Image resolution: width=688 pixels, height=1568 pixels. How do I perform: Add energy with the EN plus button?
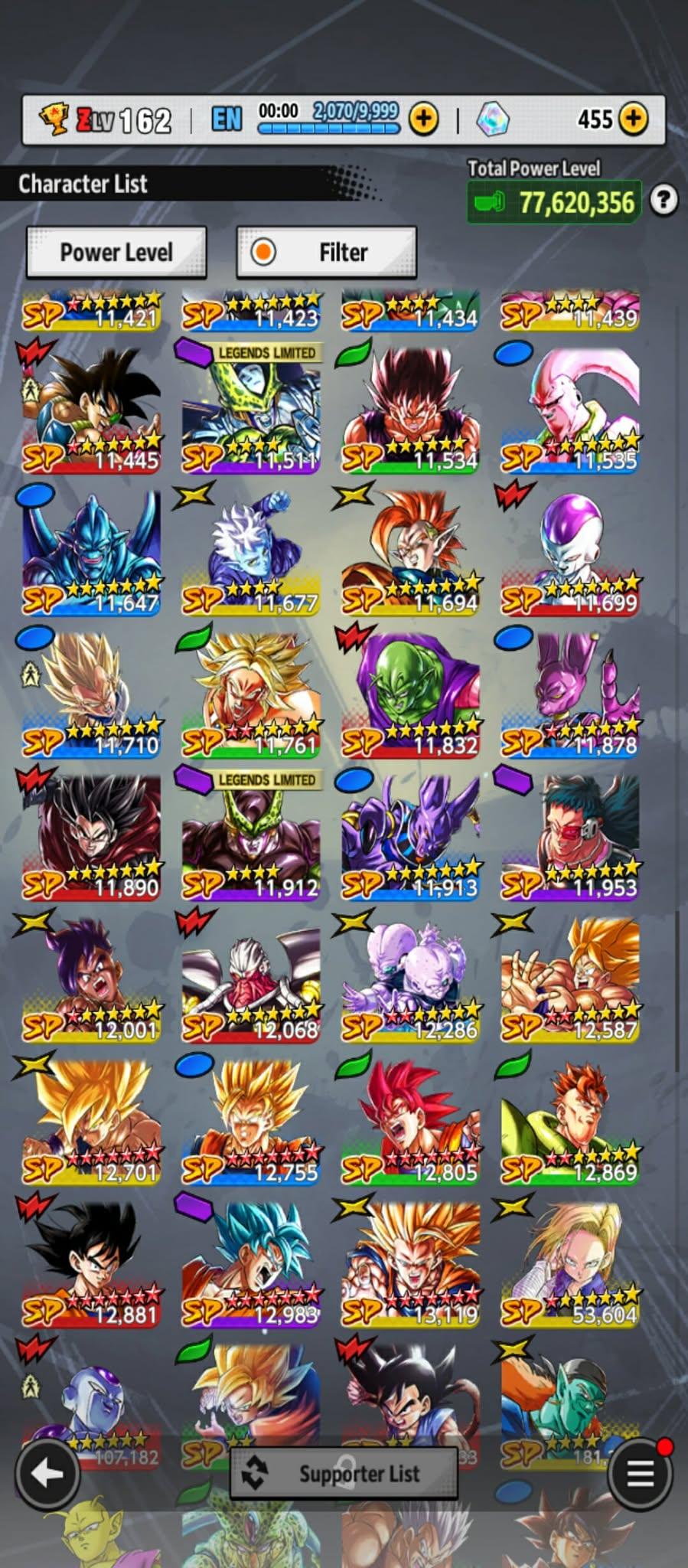[x=423, y=119]
